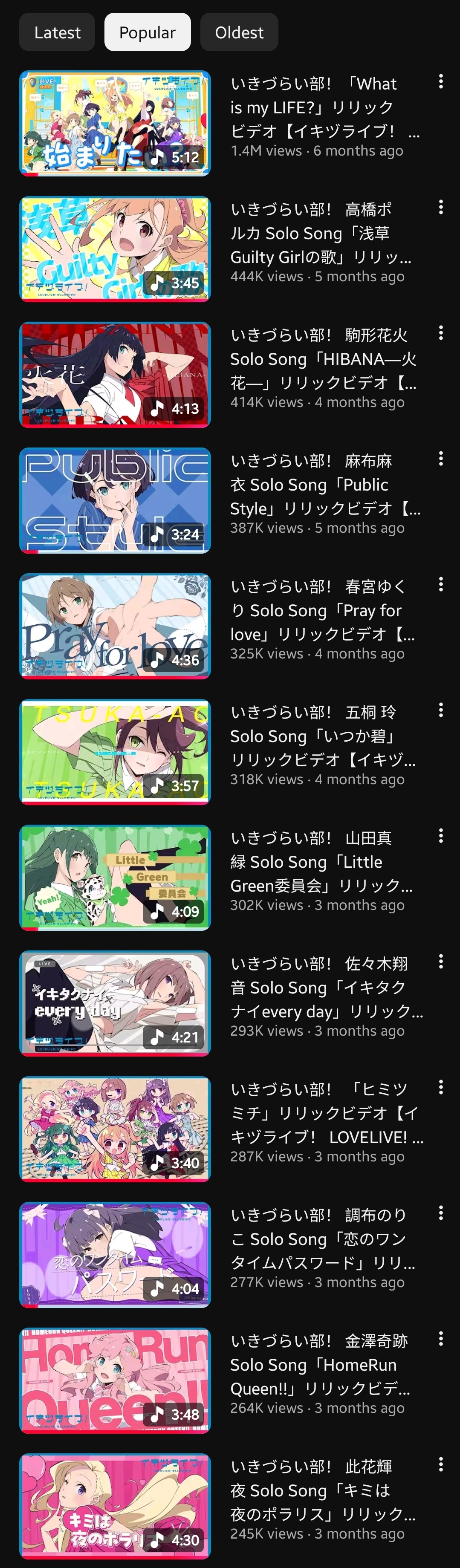Play the 浅草 Guilty Girlの歌 video
This screenshot has width=460, height=1568.
[x=115, y=249]
